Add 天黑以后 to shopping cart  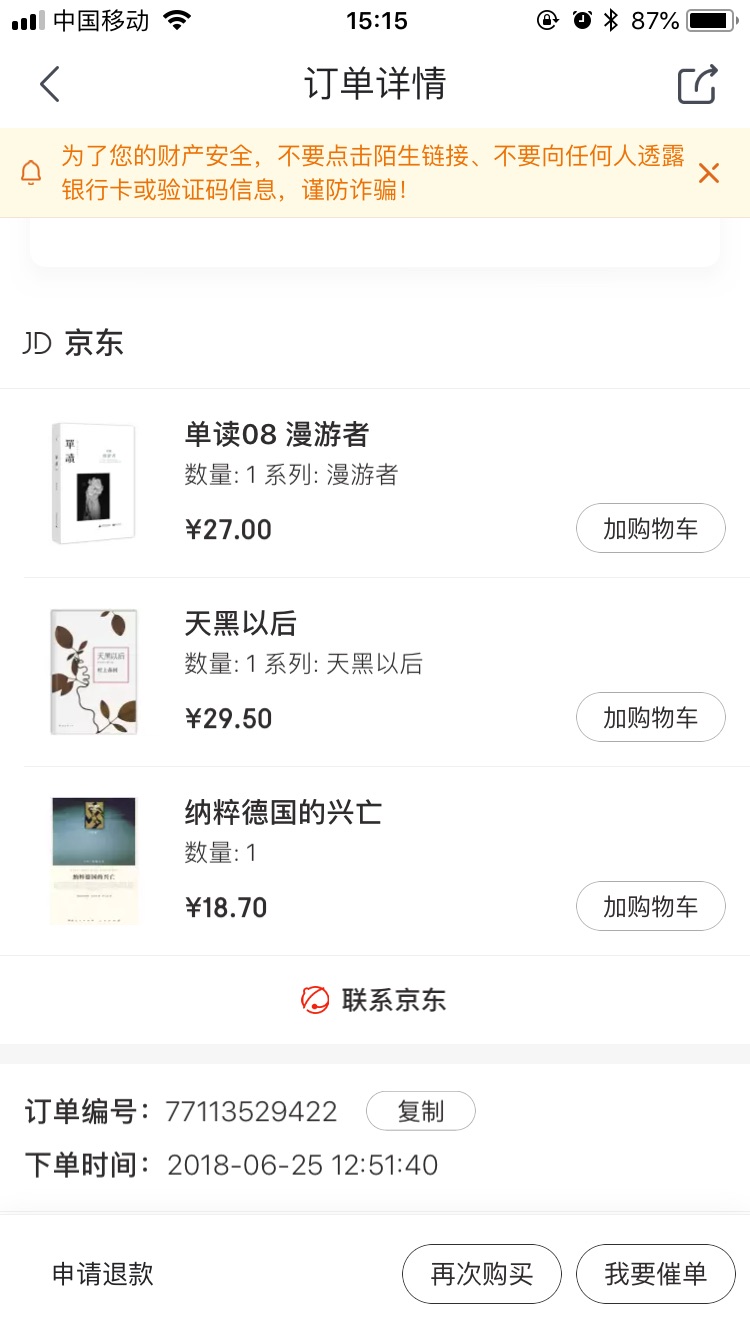(650, 717)
